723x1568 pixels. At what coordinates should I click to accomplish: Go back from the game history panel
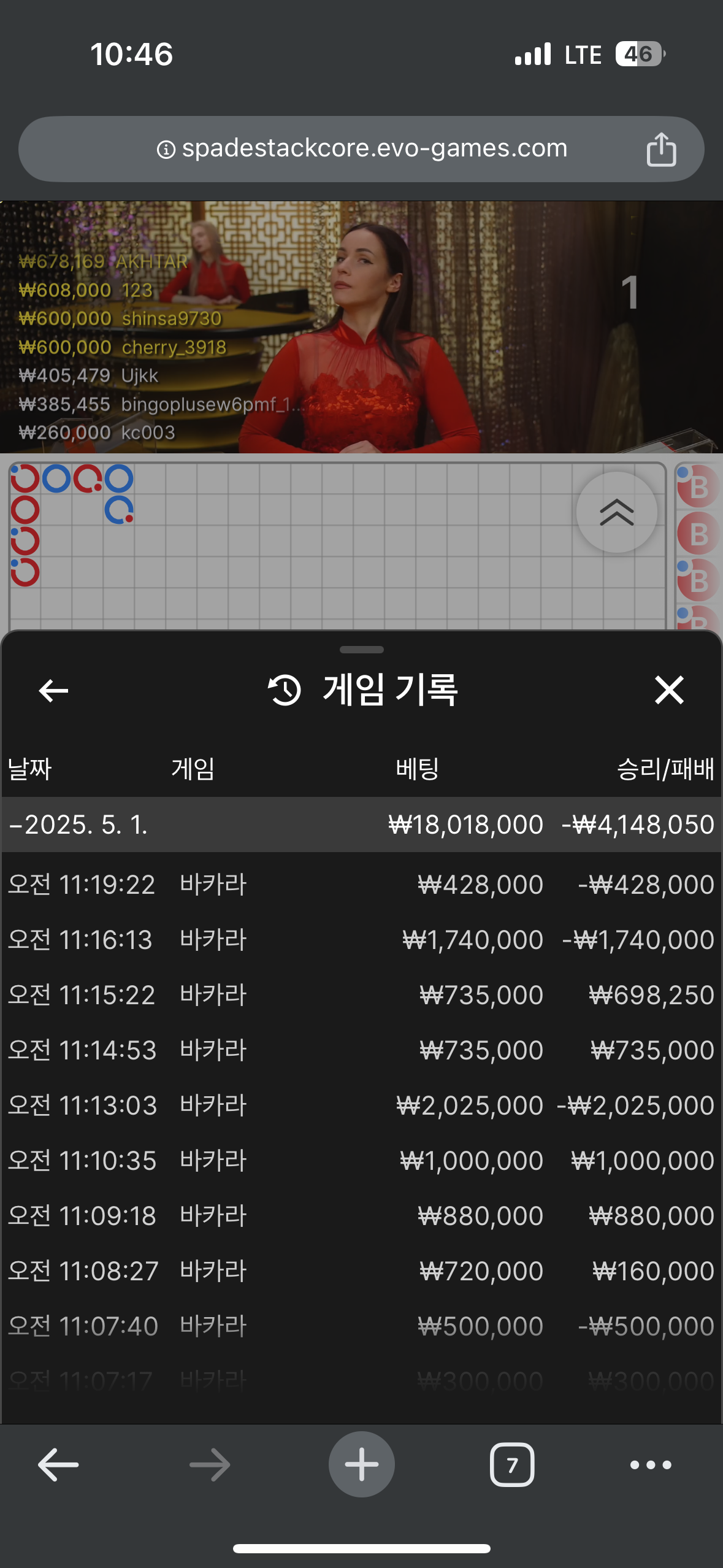pyautogui.click(x=53, y=691)
